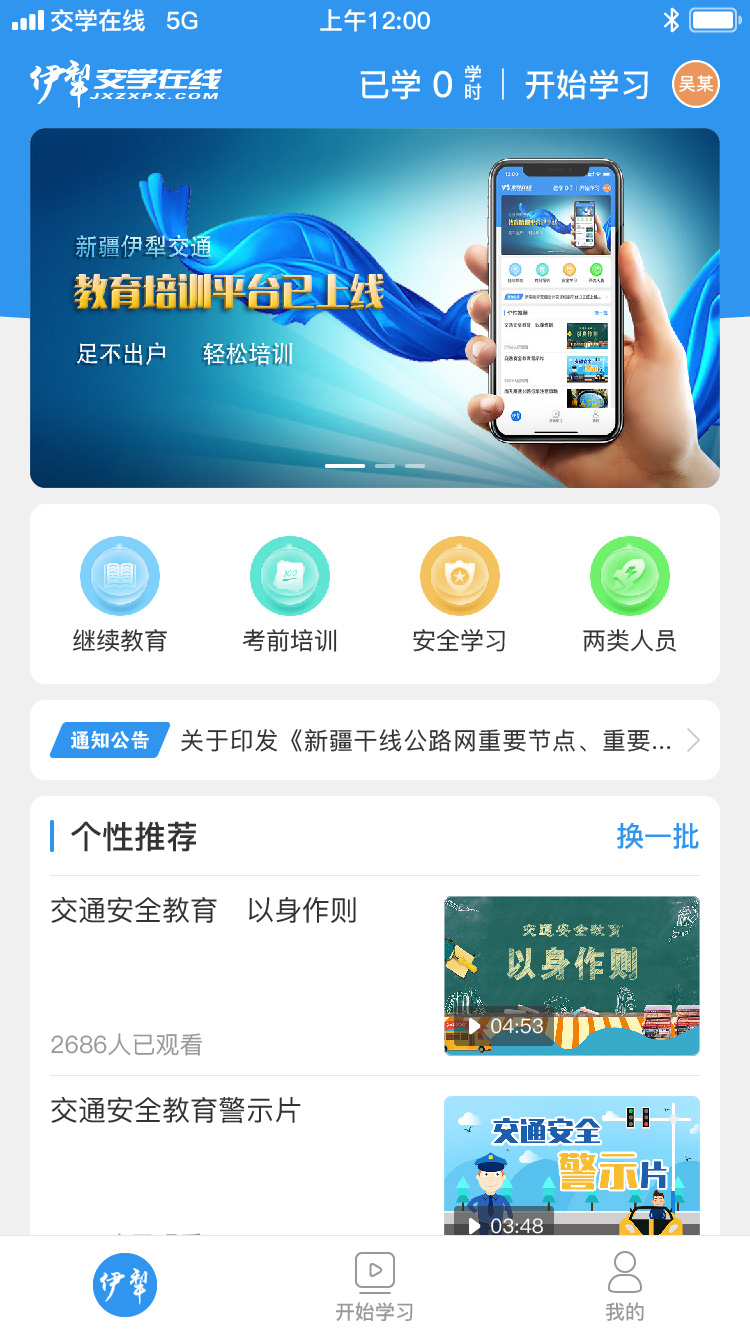Switch to the 开始学习 bottom tab
The width and height of the screenshot is (750, 1334).
[375, 1285]
